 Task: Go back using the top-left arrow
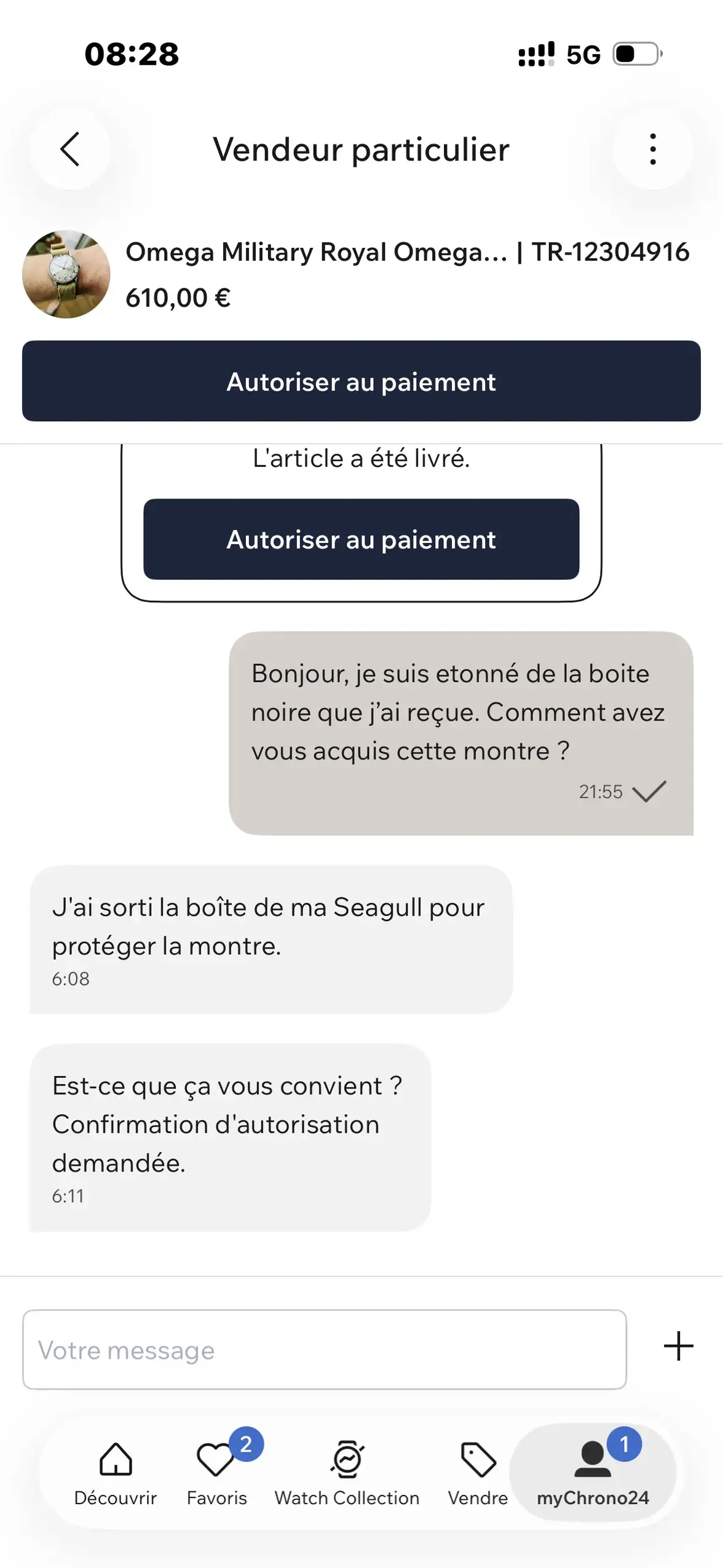(x=69, y=149)
